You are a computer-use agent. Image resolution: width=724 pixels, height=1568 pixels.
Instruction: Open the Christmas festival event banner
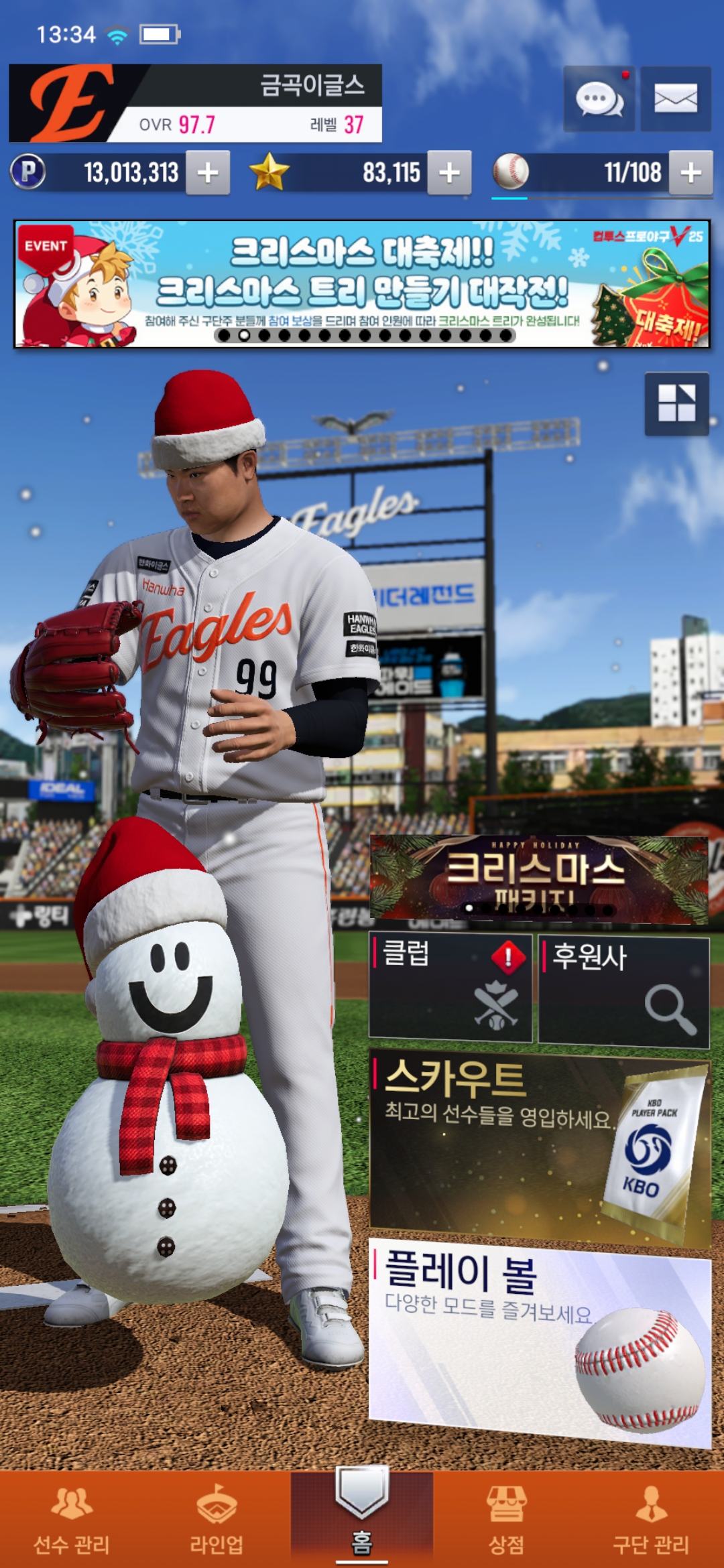click(362, 283)
